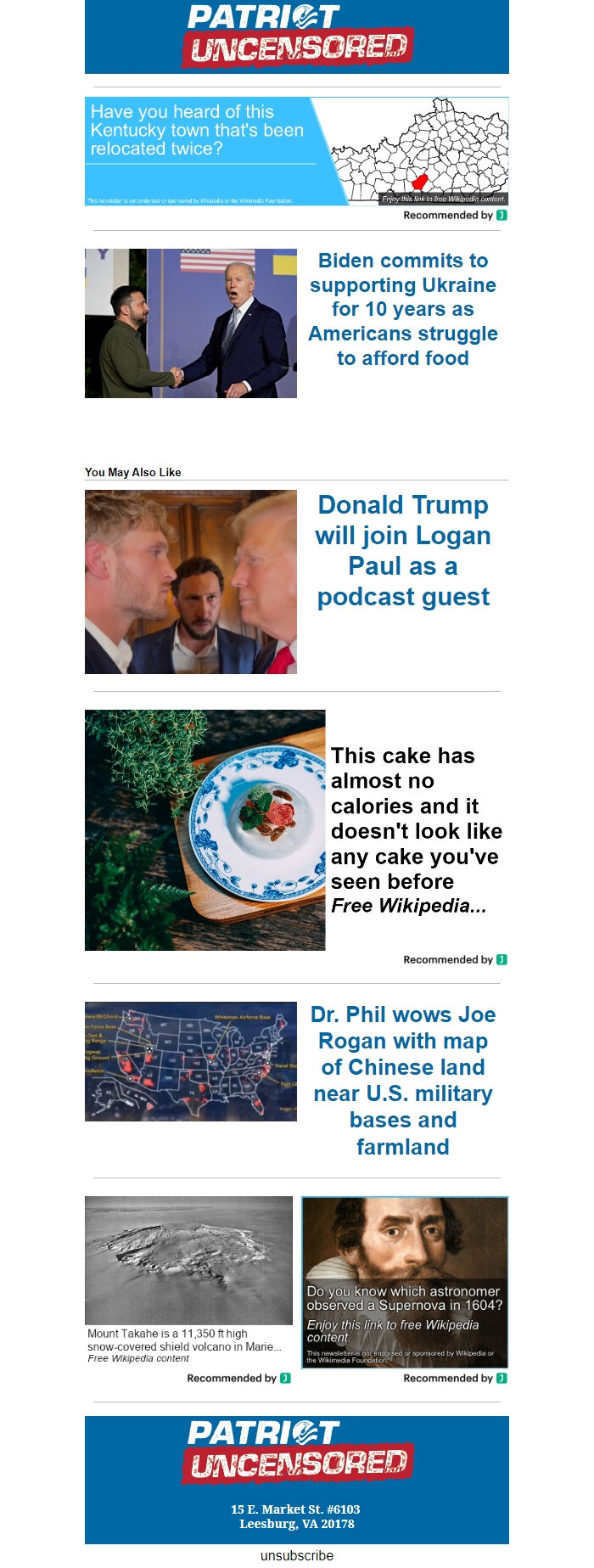The image size is (594, 1568).
Task: Open the Biden and Zelensky handshake photo
Action: tap(191, 323)
